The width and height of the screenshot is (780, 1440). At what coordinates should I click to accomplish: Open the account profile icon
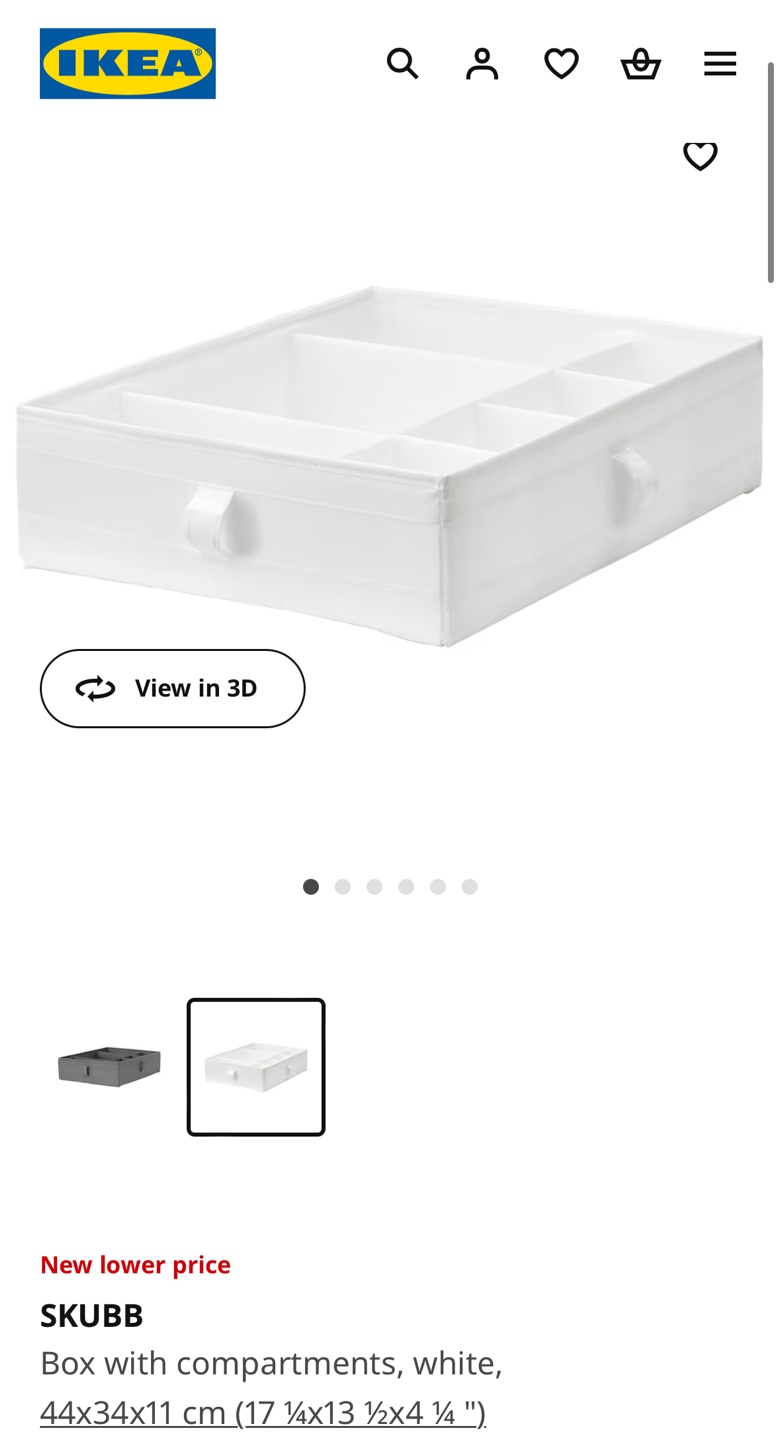coord(481,64)
